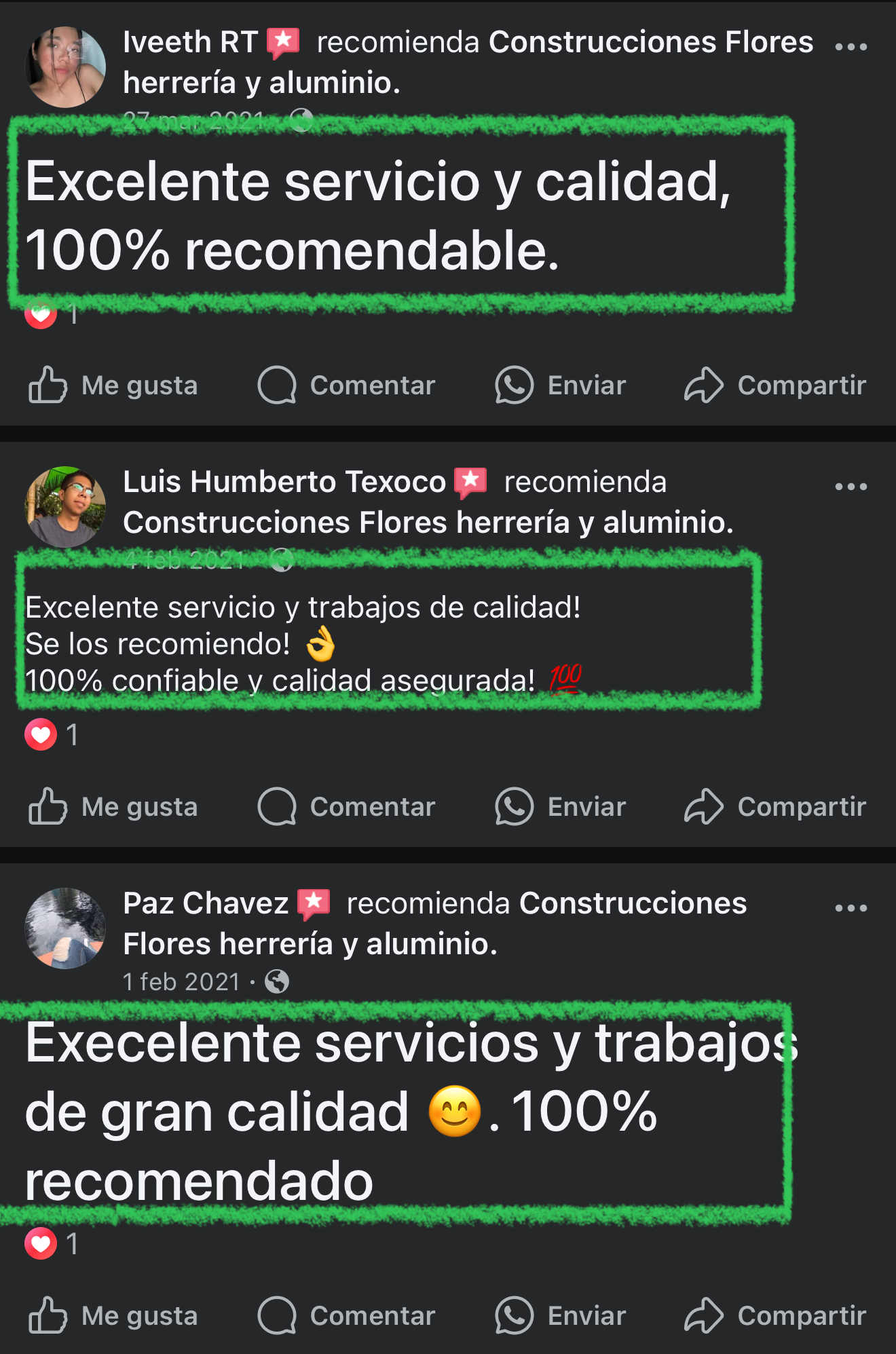The height and width of the screenshot is (1354, 896).
Task: Share Iveeth RT's recommendation
Action: 775,385
